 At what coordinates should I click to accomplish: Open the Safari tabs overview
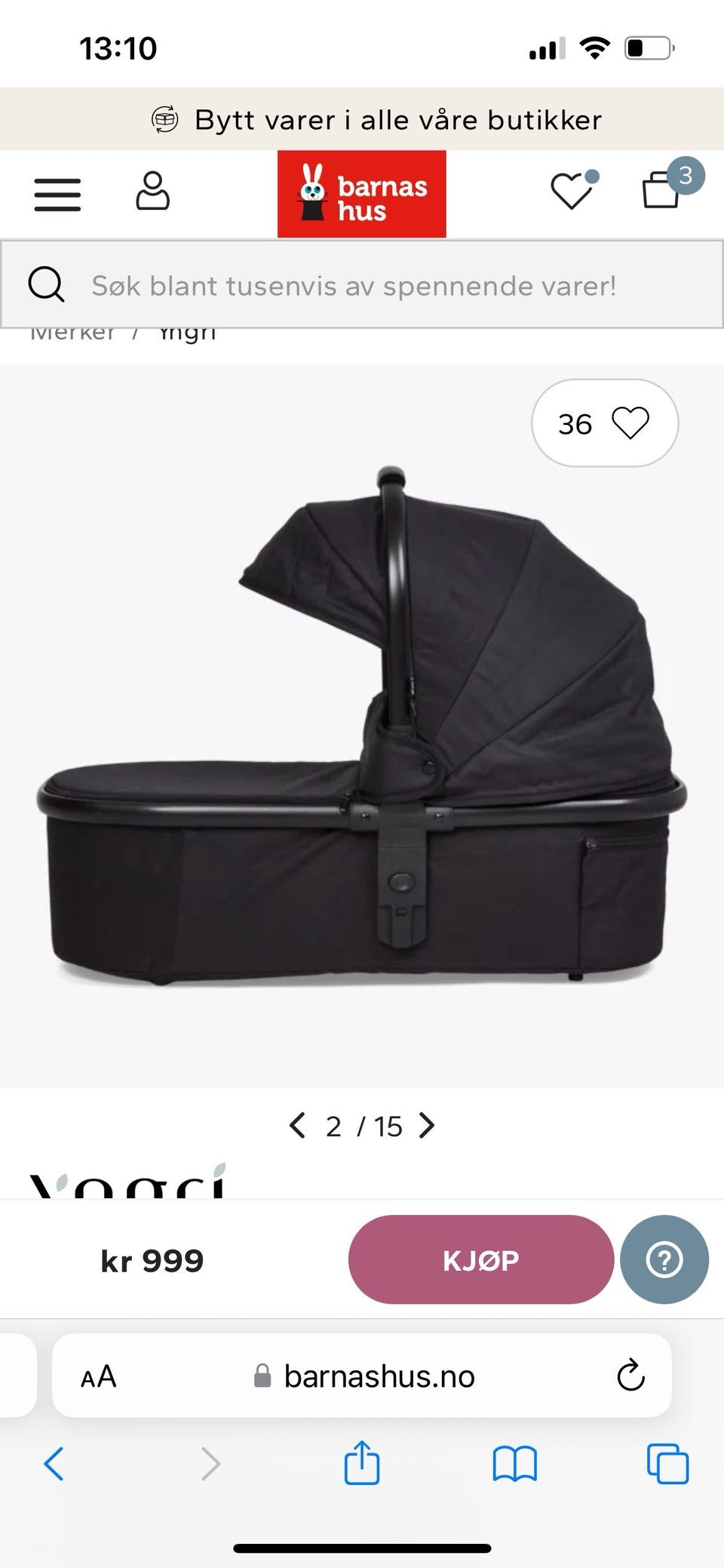(x=667, y=1464)
